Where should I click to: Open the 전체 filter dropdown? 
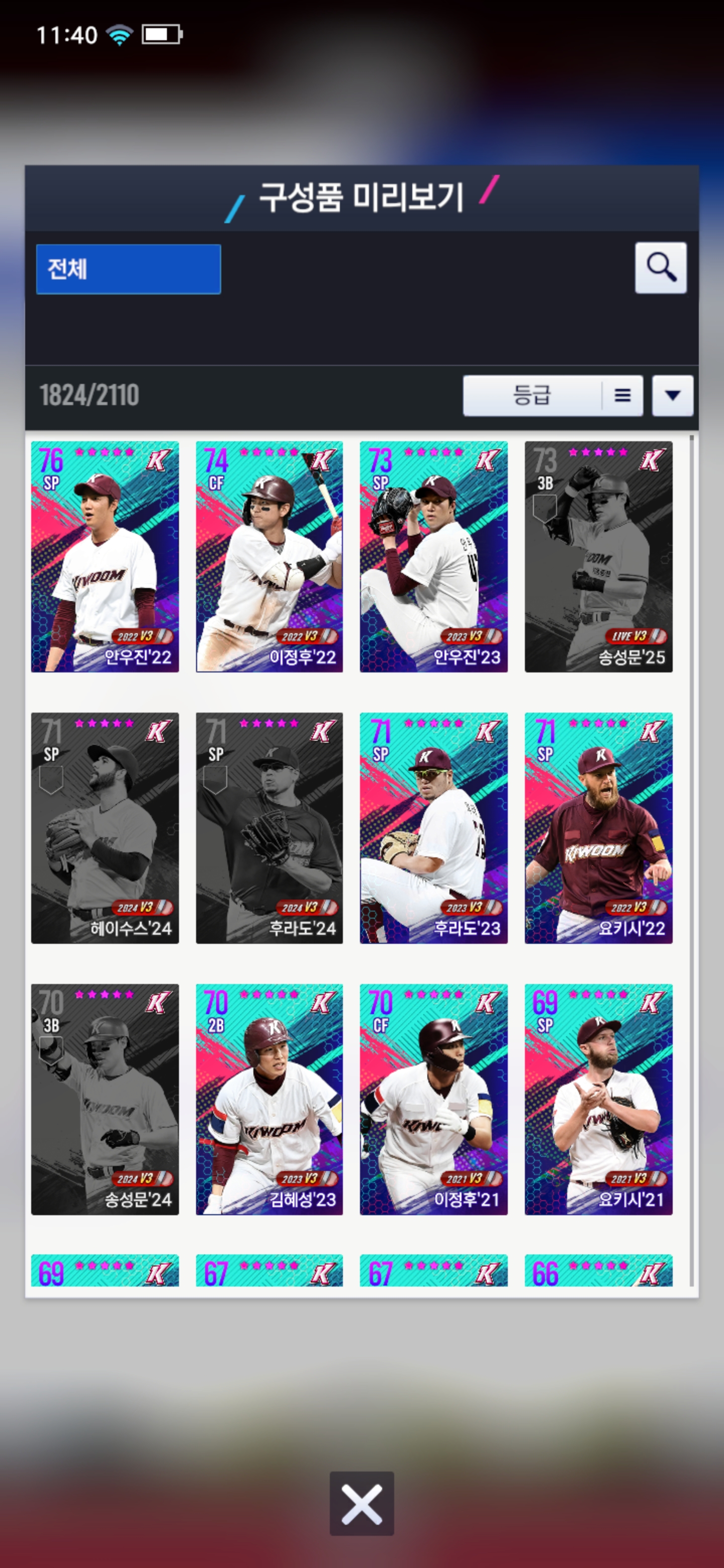click(128, 269)
